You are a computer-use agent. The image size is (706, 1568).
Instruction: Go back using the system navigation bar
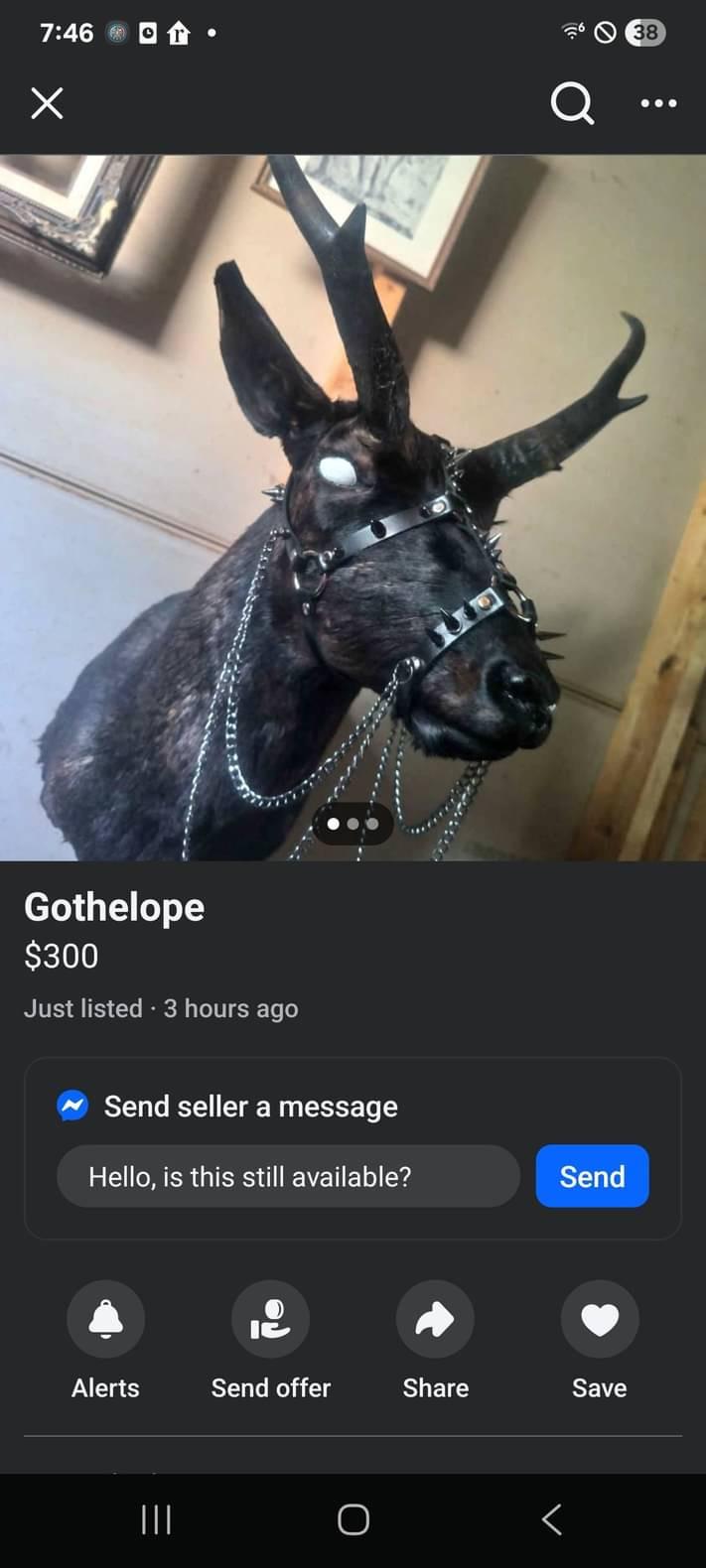tap(552, 1519)
